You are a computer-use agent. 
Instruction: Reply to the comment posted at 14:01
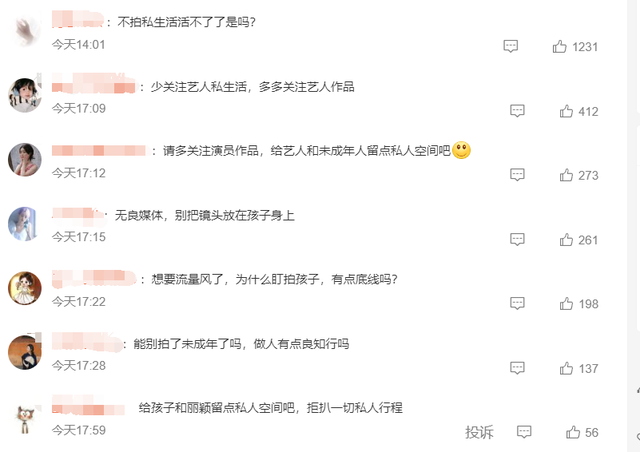click(511, 46)
